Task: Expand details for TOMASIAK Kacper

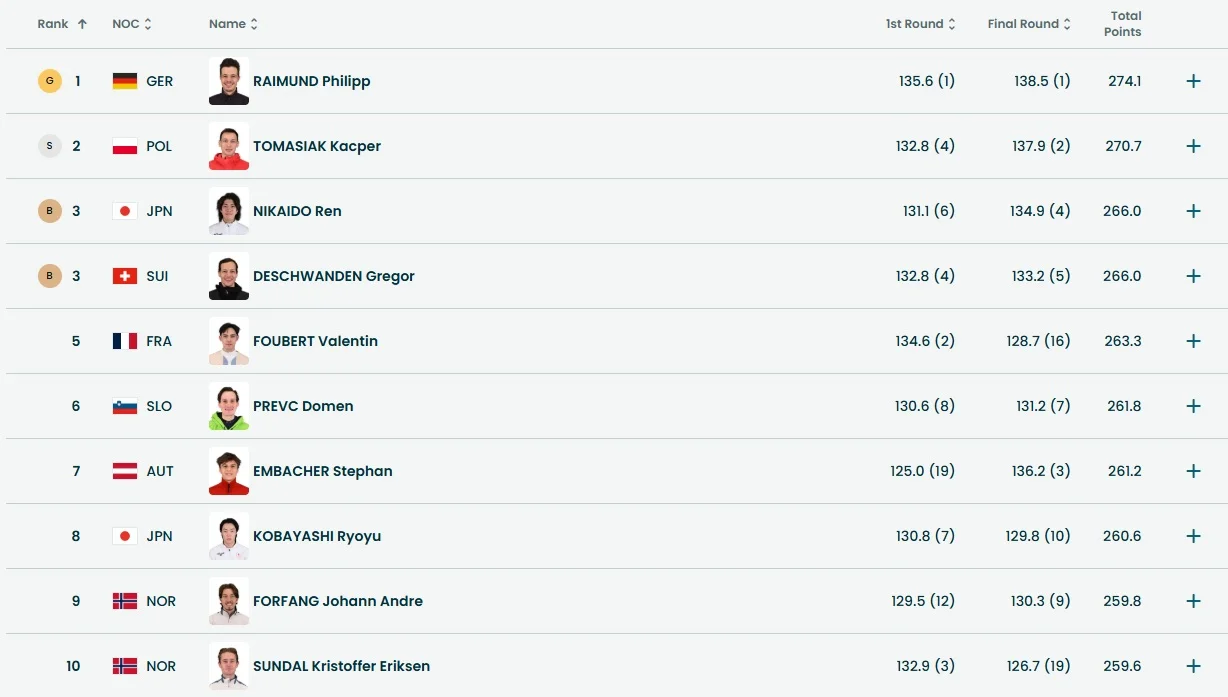Action: pos(1193,146)
